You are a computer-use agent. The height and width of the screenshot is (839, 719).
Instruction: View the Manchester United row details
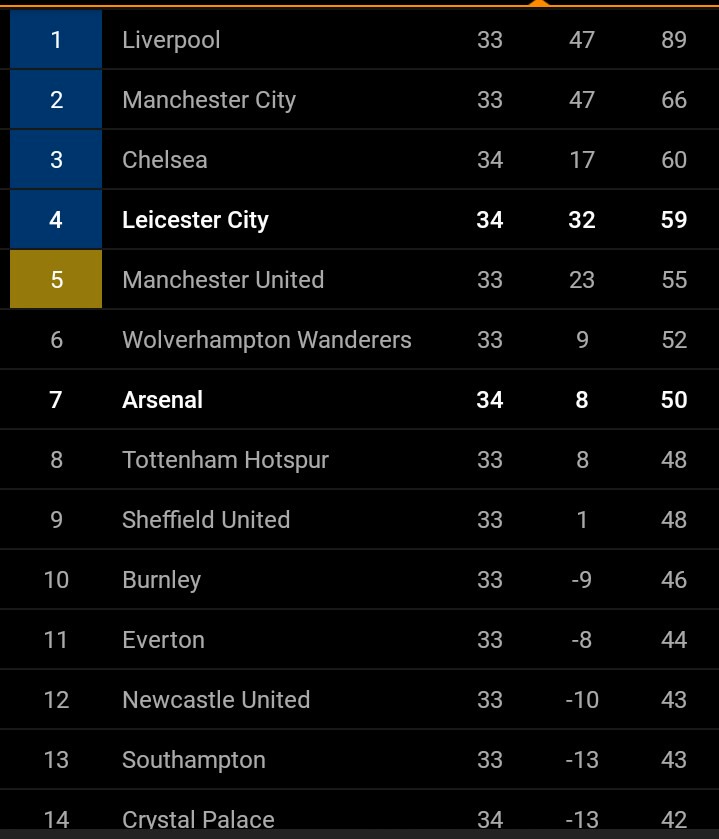(223, 280)
